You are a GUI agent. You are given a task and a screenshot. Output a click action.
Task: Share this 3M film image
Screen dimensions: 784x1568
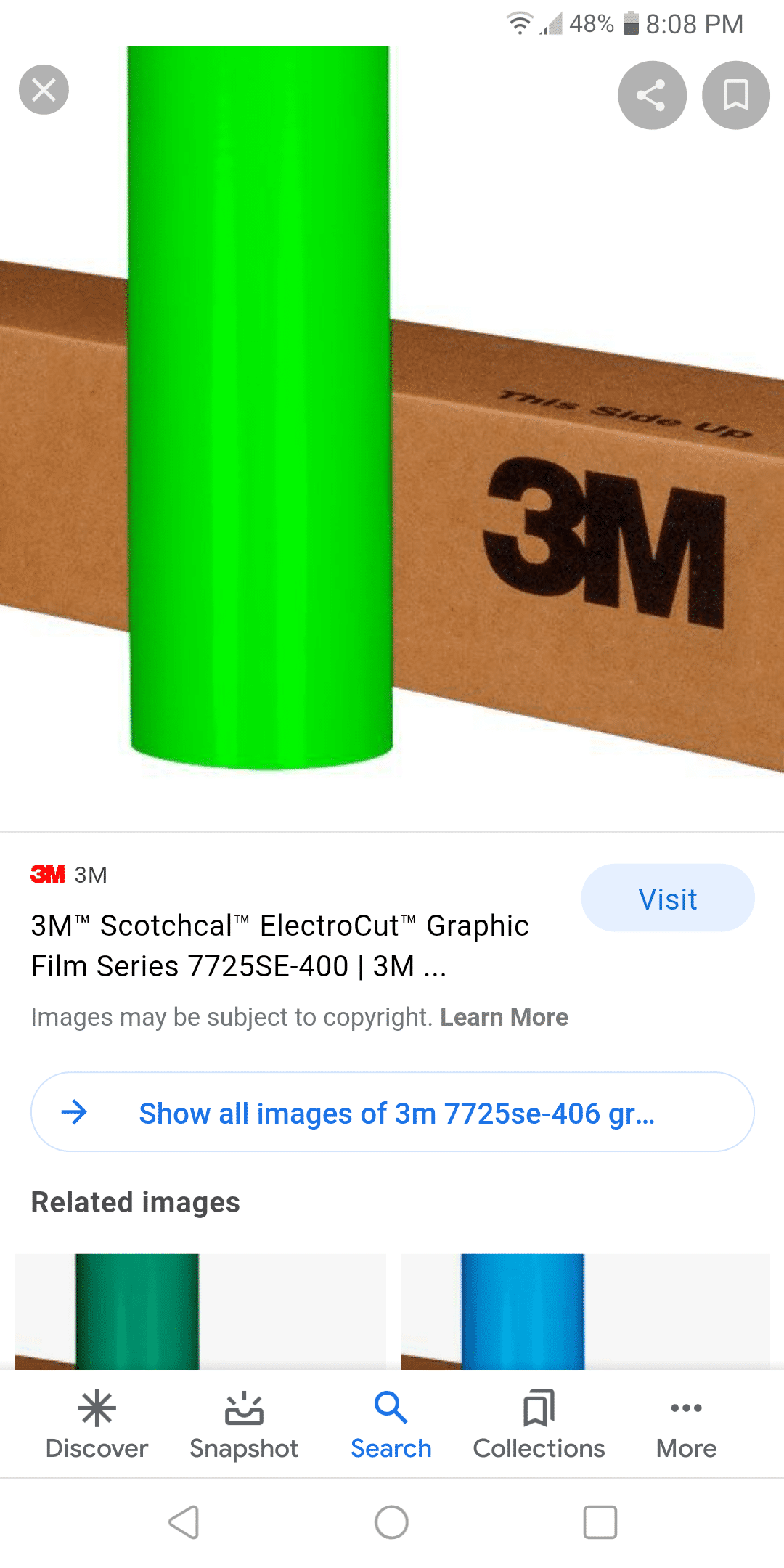click(652, 95)
